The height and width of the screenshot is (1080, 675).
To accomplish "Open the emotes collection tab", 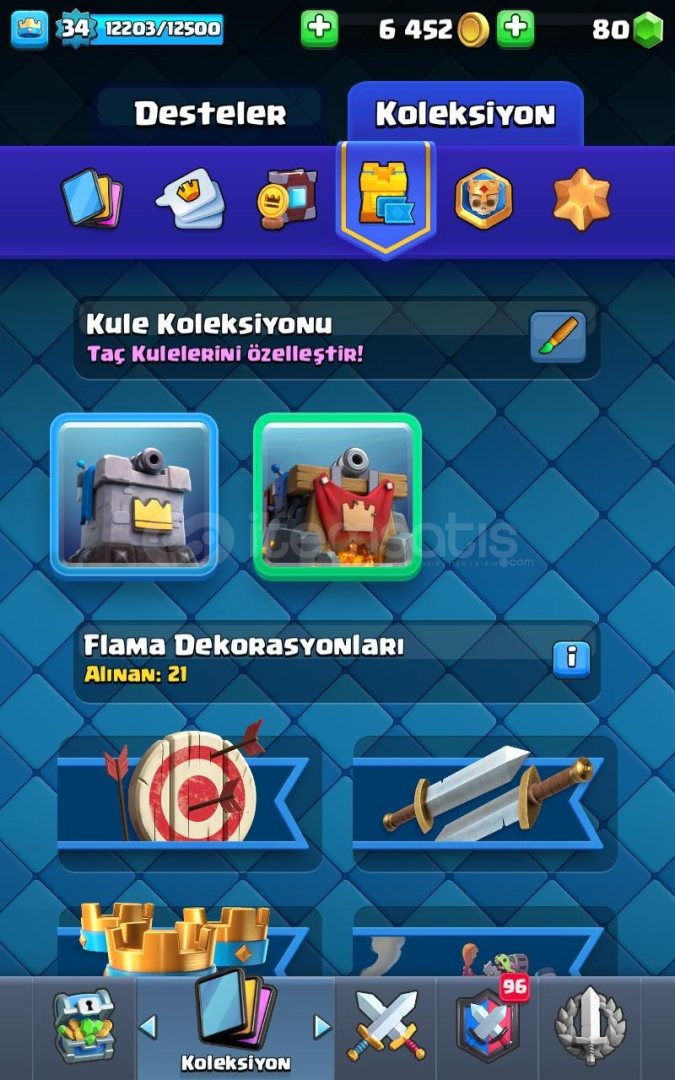I will tap(191, 197).
